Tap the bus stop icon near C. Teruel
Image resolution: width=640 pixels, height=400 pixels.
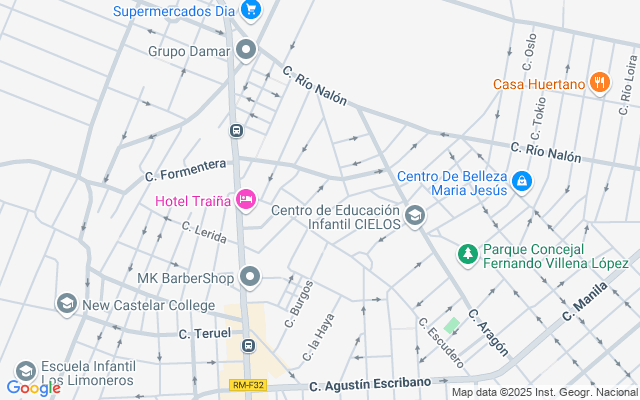coord(248,346)
